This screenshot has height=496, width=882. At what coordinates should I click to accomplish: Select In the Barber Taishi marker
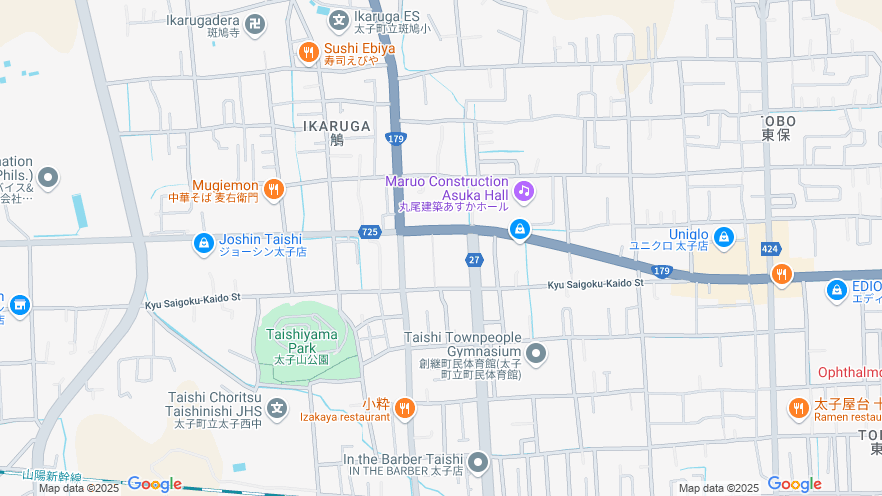[478, 462]
